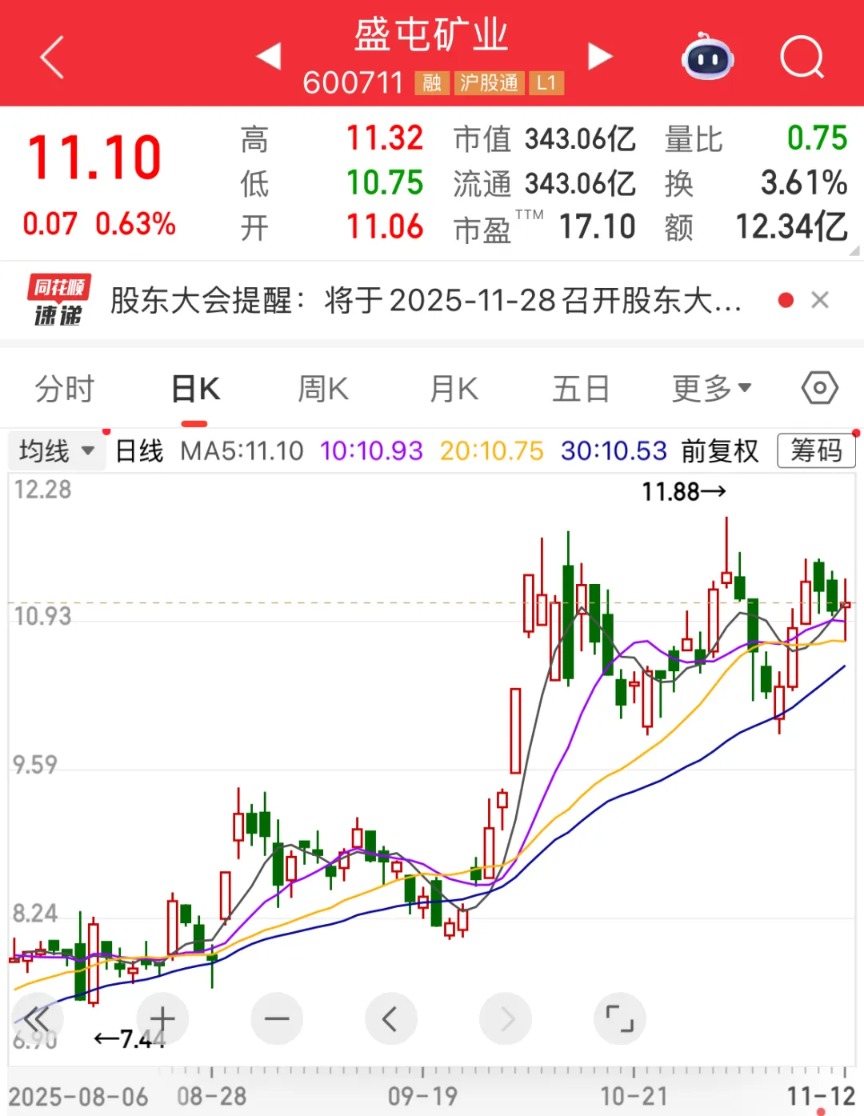Expand chart to fullscreen
864x1116 pixels.
pyautogui.click(x=620, y=1018)
